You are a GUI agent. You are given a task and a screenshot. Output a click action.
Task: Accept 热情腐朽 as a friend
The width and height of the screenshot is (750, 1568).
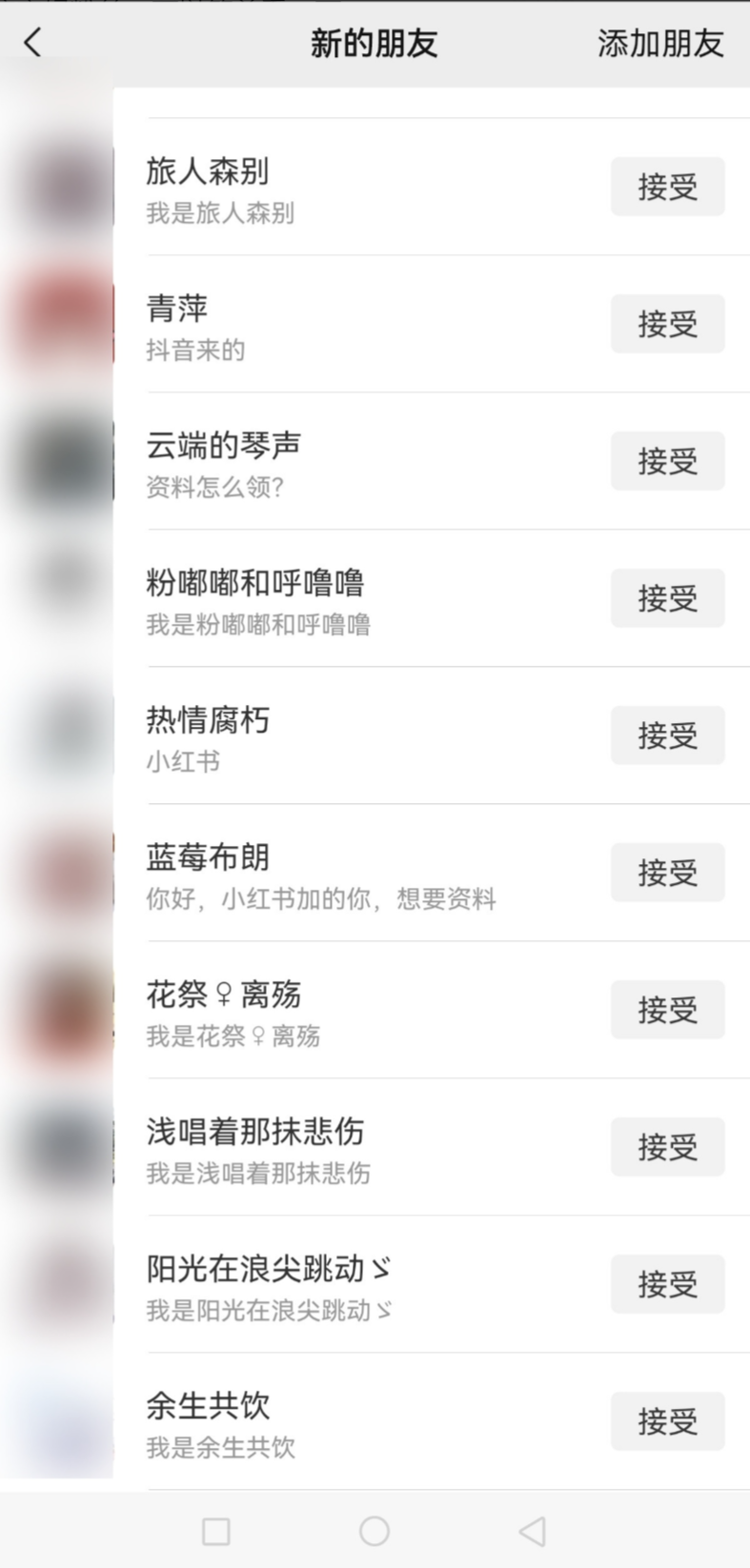667,736
